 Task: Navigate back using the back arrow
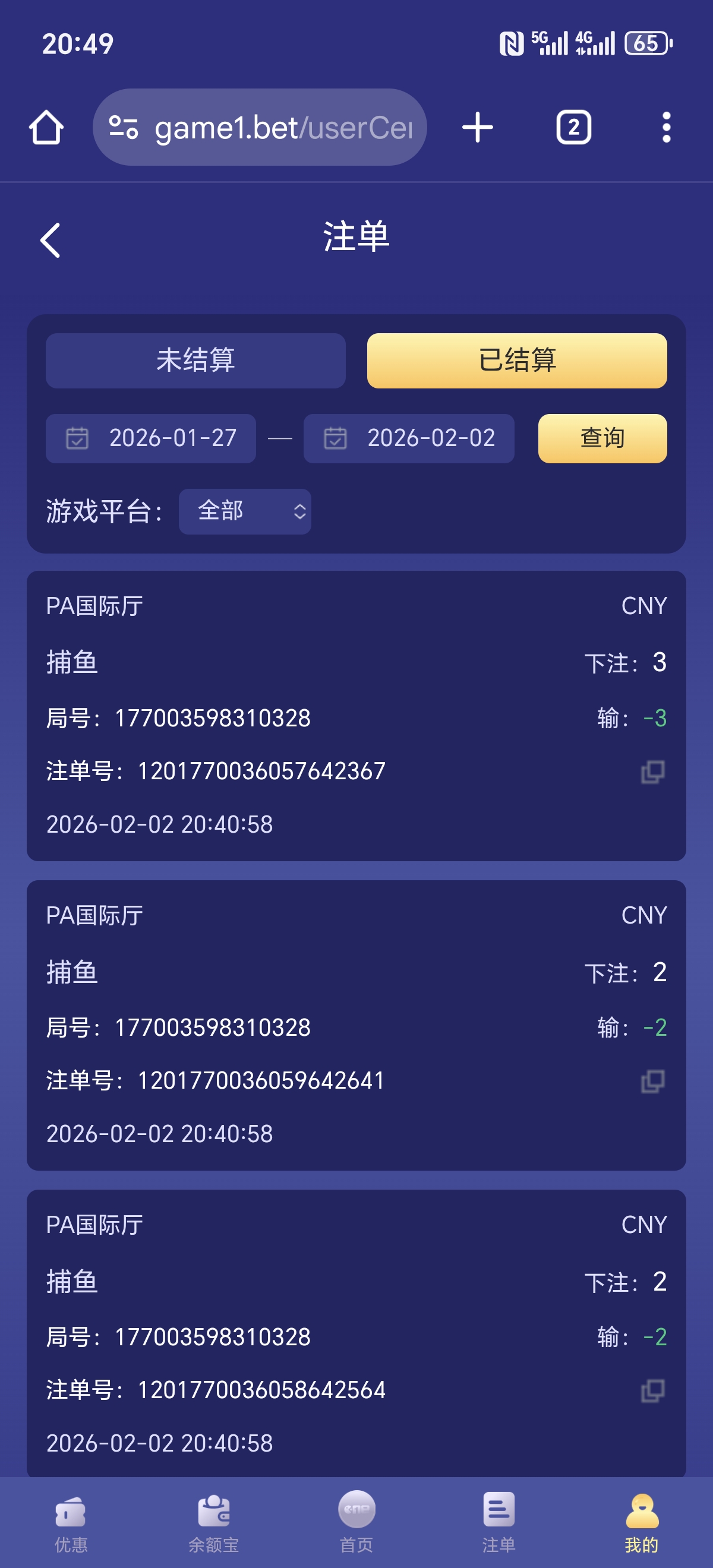point(51,240)
